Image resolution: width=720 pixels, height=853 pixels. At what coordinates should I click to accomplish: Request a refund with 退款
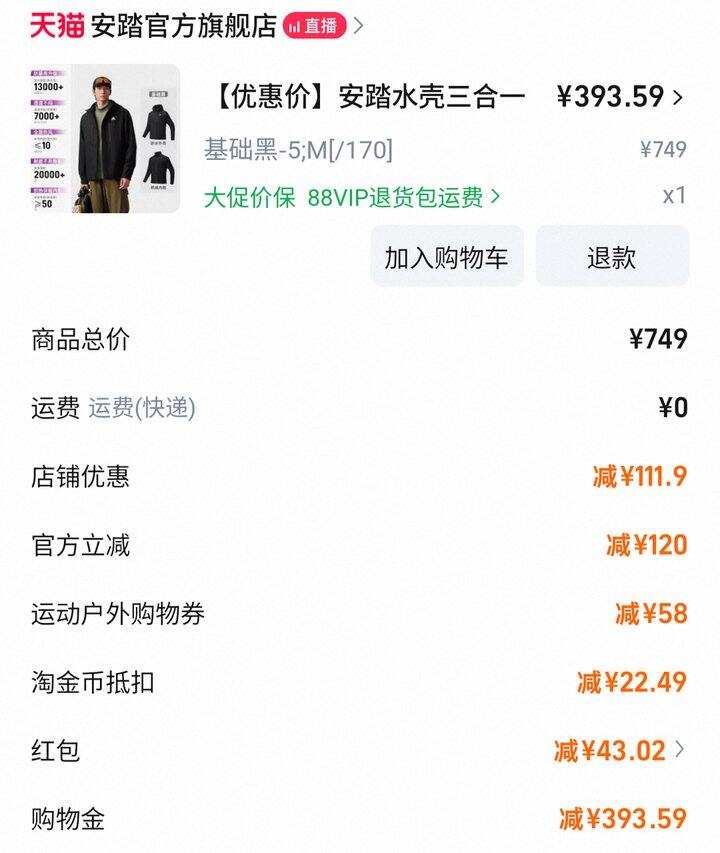[x=611, y=257]
